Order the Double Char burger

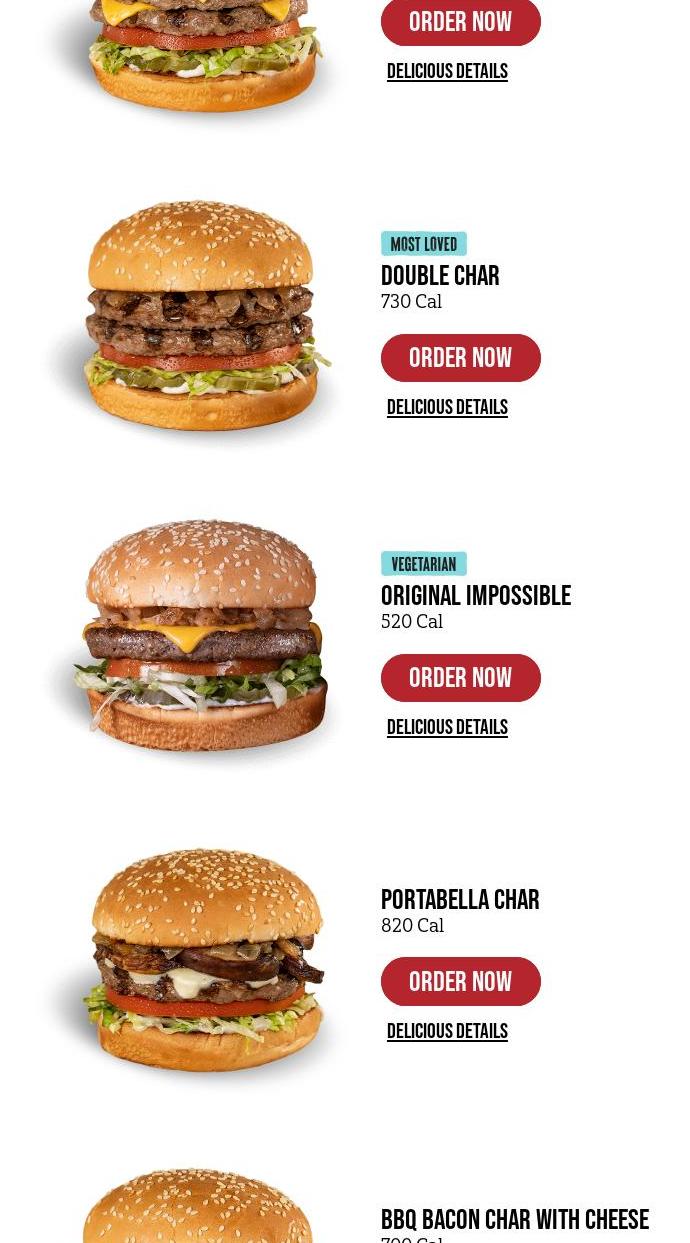pos(460,358)
